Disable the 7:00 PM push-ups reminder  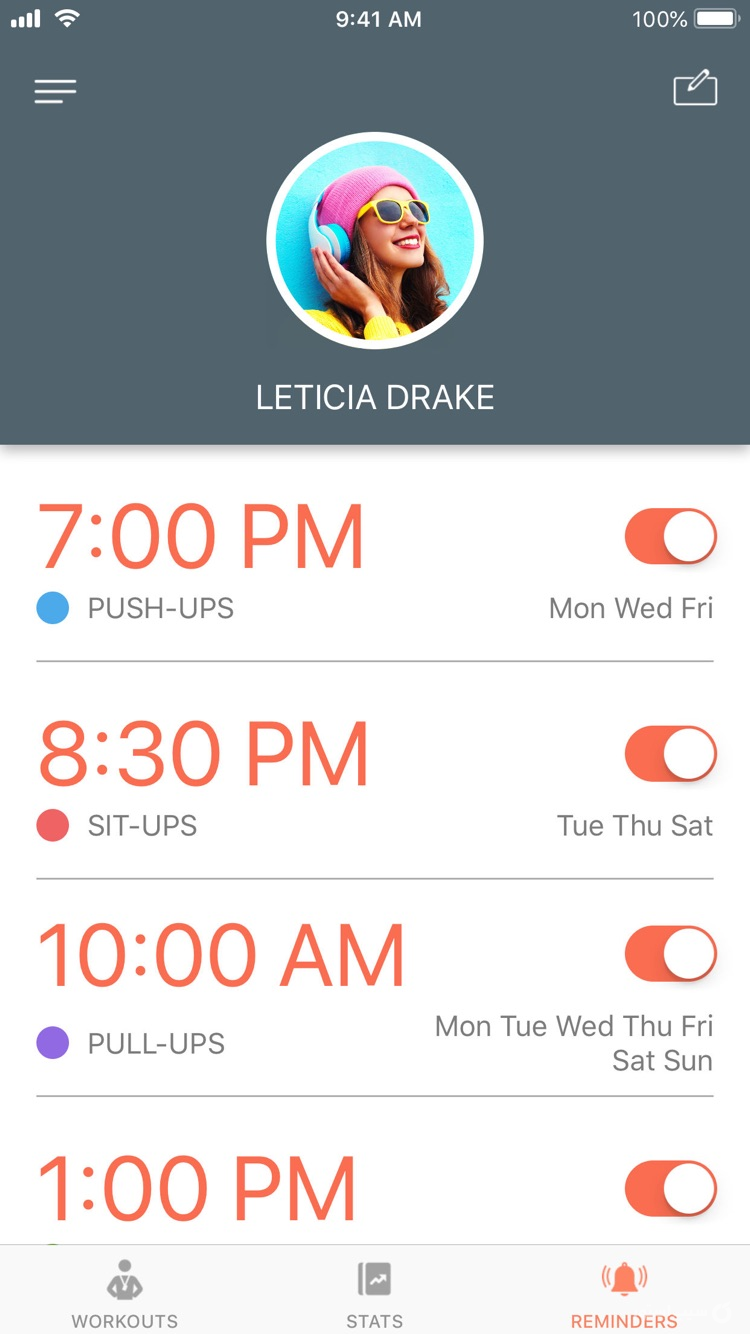(670, 537)
